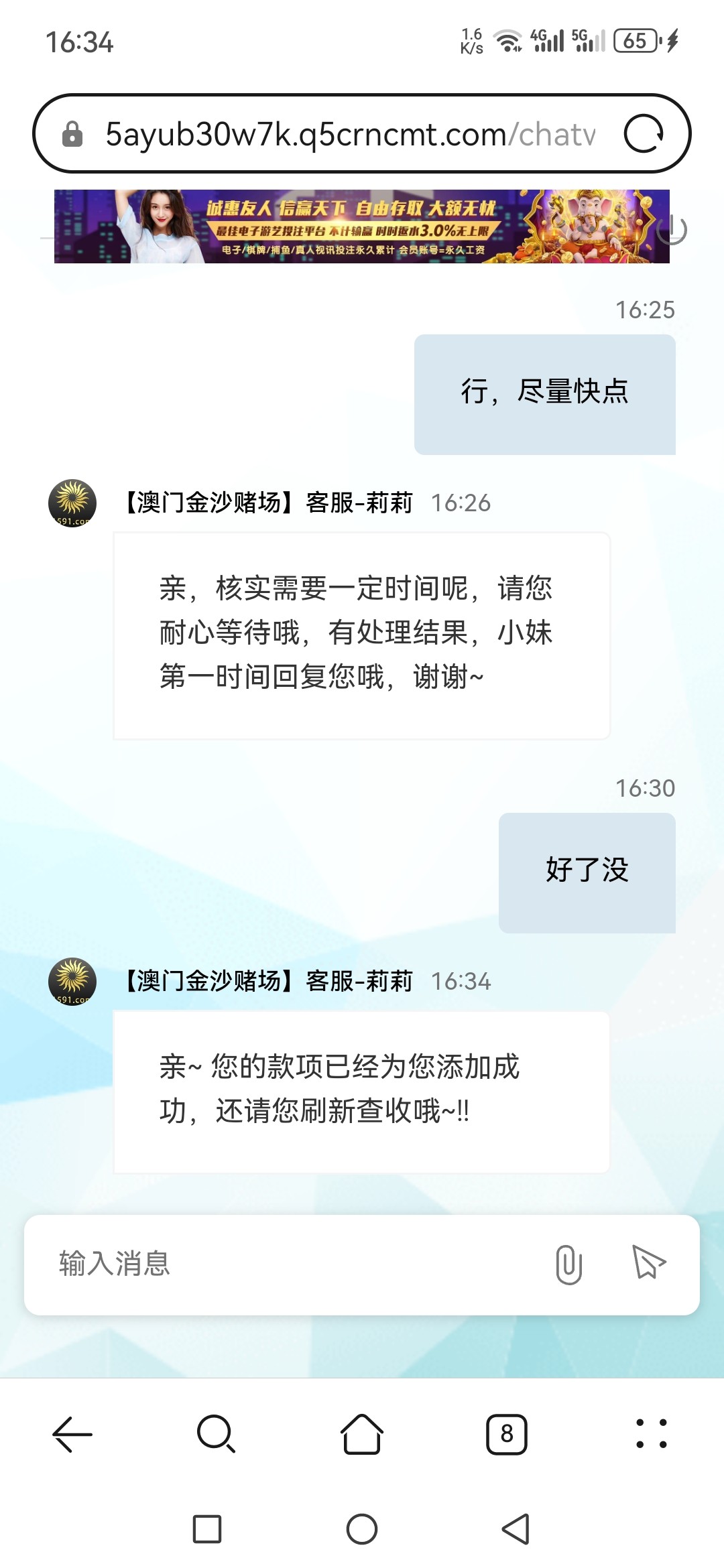Focus the 输入消息 message field

pos(288,1264)
